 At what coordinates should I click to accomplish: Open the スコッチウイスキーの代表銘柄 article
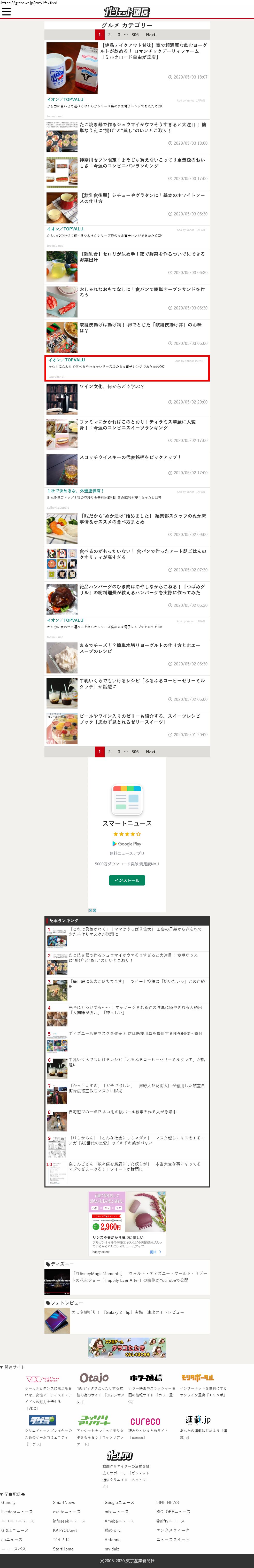[130, 457]
